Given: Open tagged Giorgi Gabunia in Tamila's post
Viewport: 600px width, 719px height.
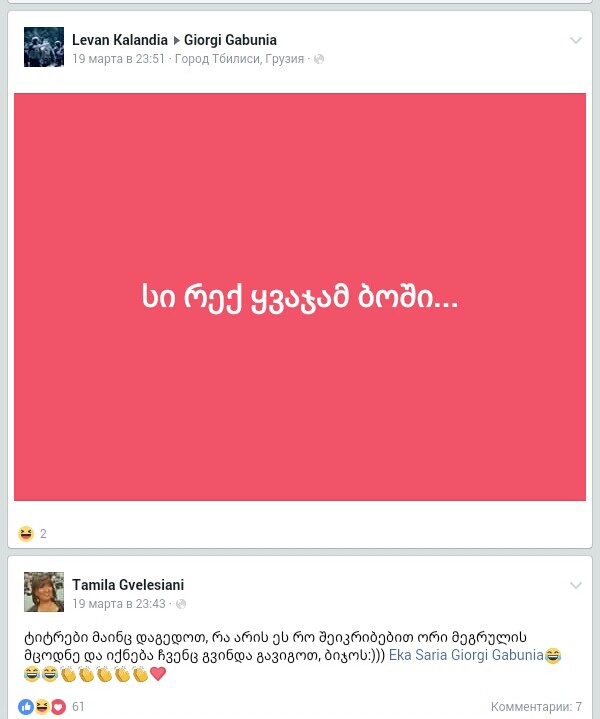Looking at the screenshot, I should point(502,655).
